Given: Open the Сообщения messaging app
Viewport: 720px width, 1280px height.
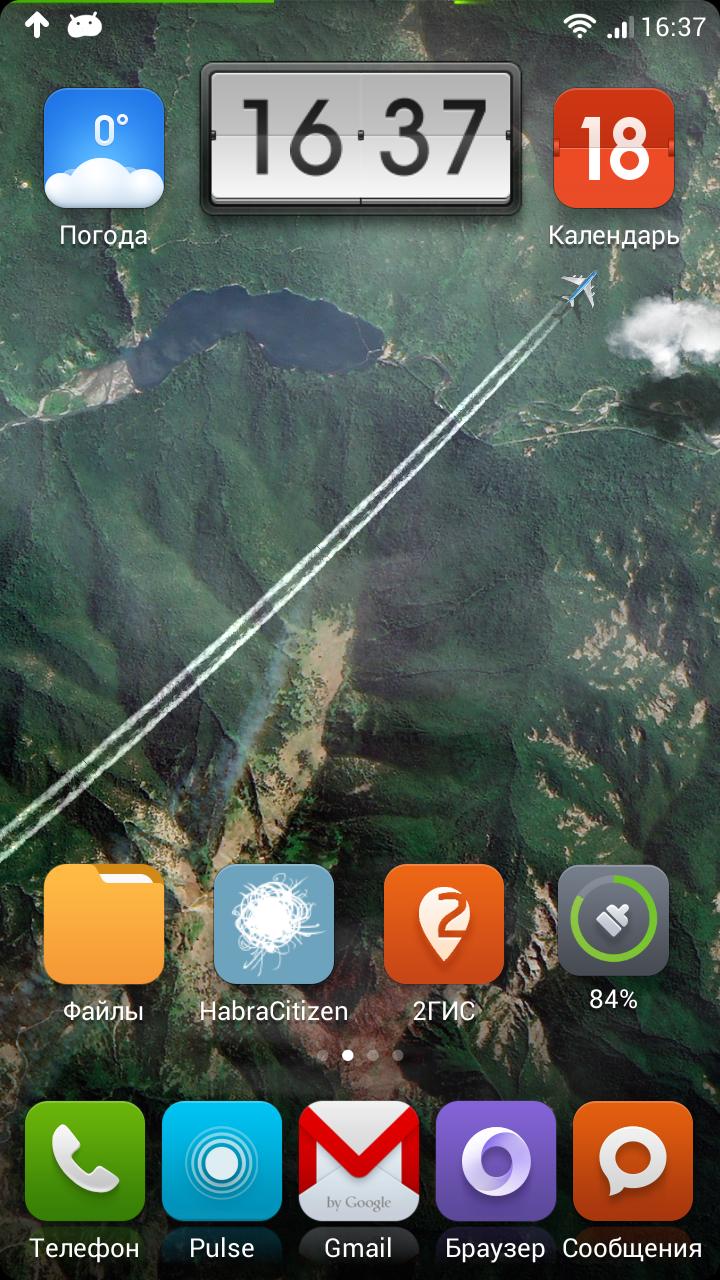Looking at the screenshot, I should [x=634, y=1162].
